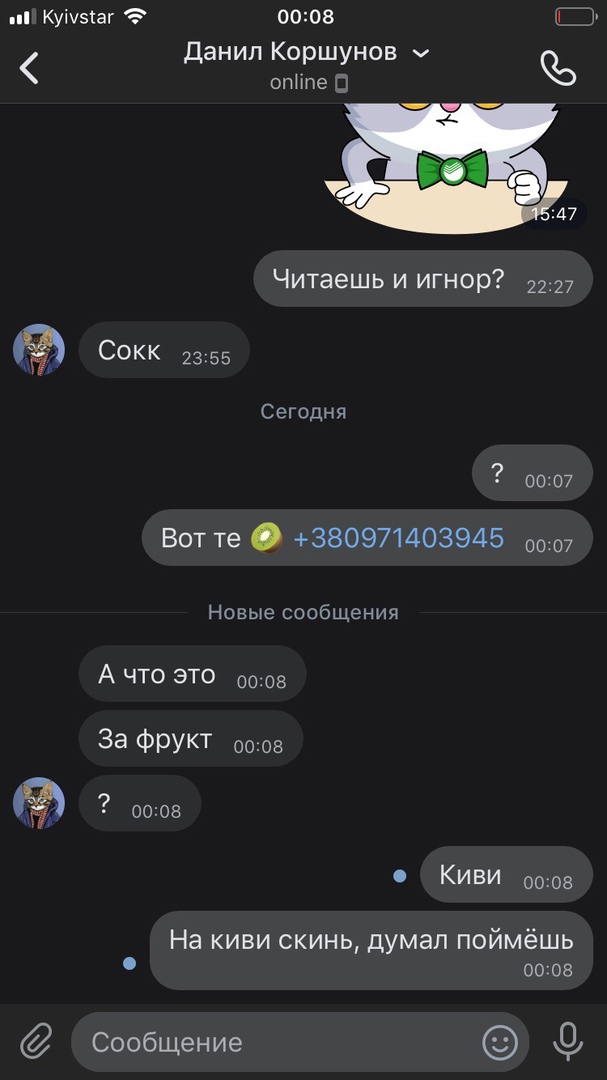Viewport: 607px width, 1080px height.
Task: Open the attachment paperclip
Action: pos(36,1042)
